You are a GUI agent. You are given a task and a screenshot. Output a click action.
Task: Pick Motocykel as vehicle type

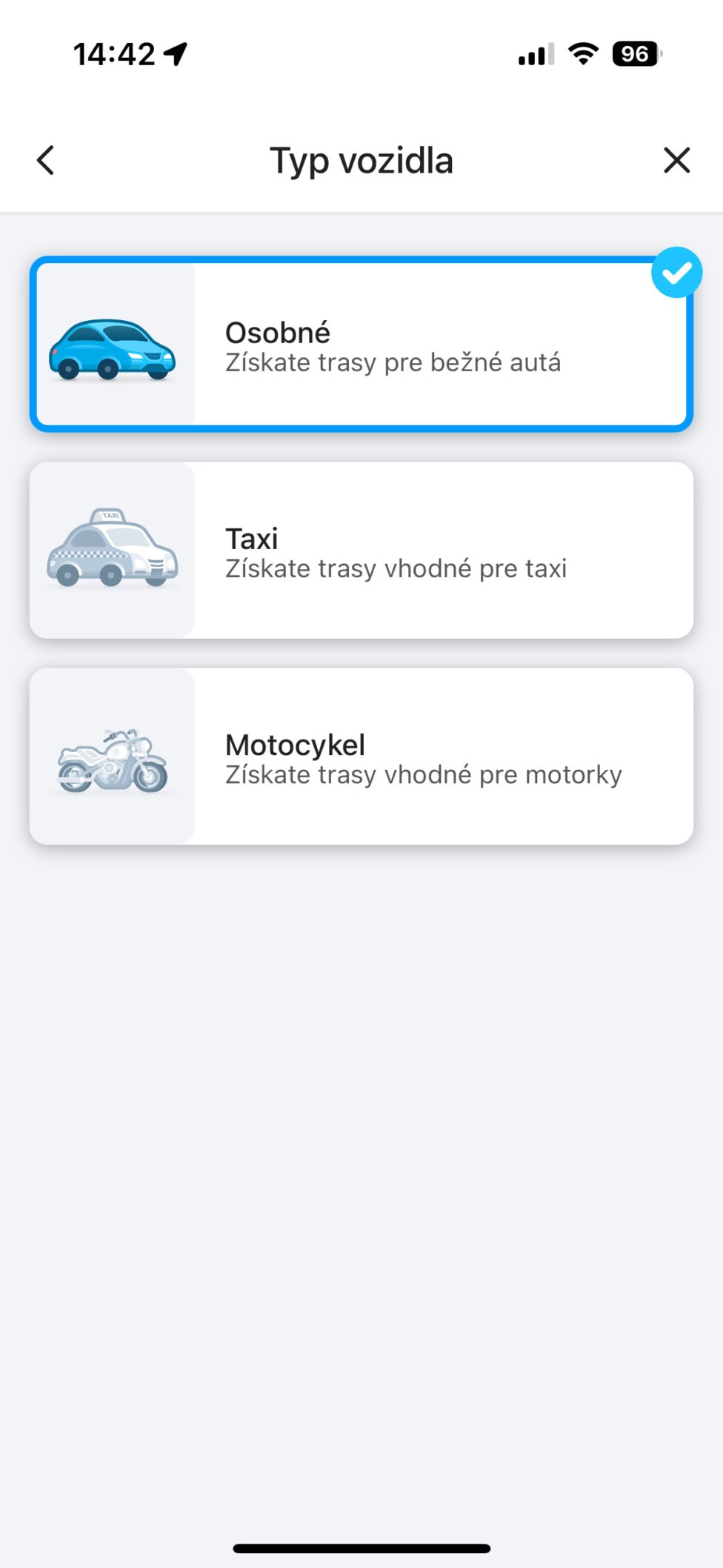[361, 756]
